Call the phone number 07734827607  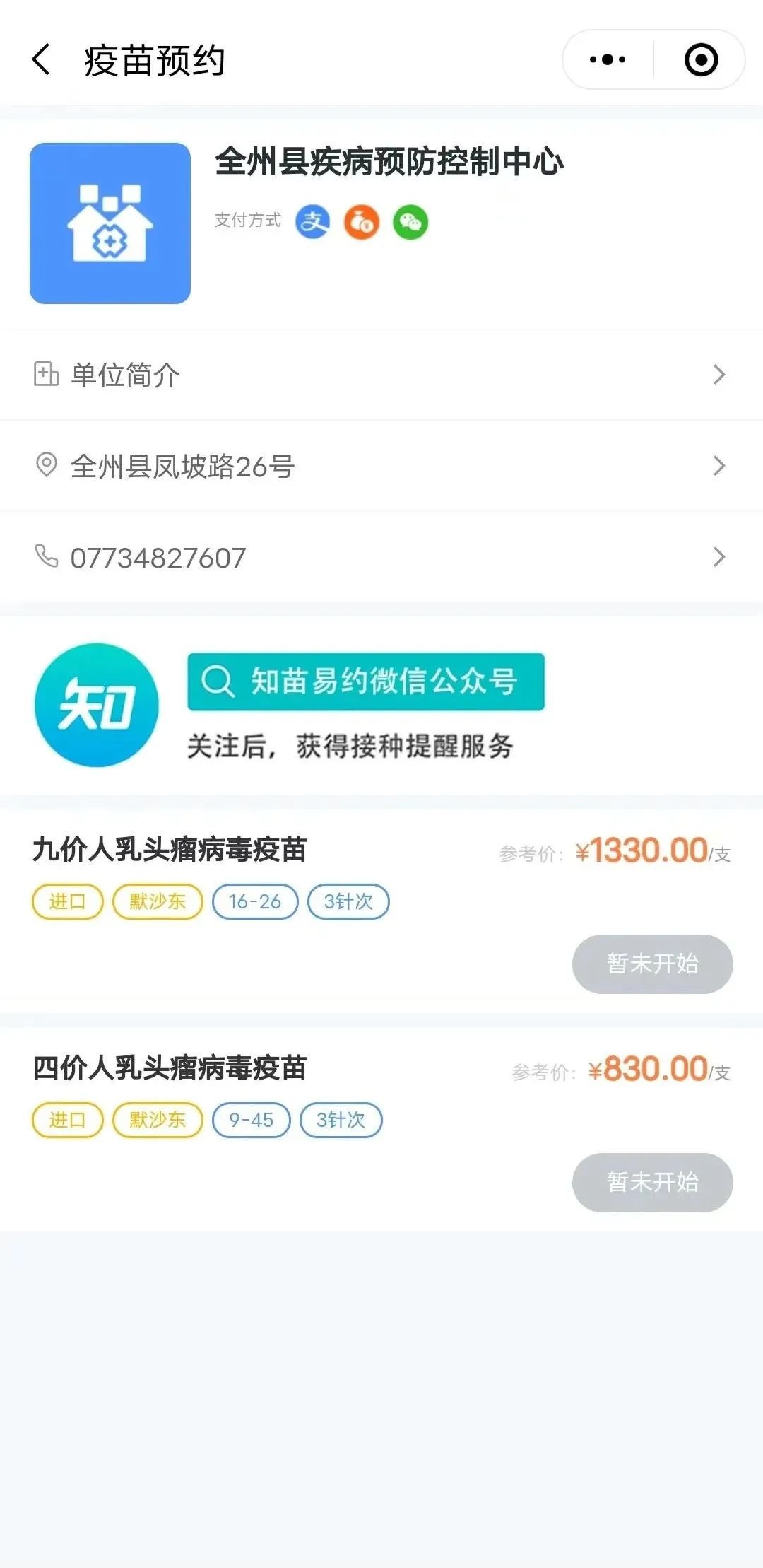point(381,557)
